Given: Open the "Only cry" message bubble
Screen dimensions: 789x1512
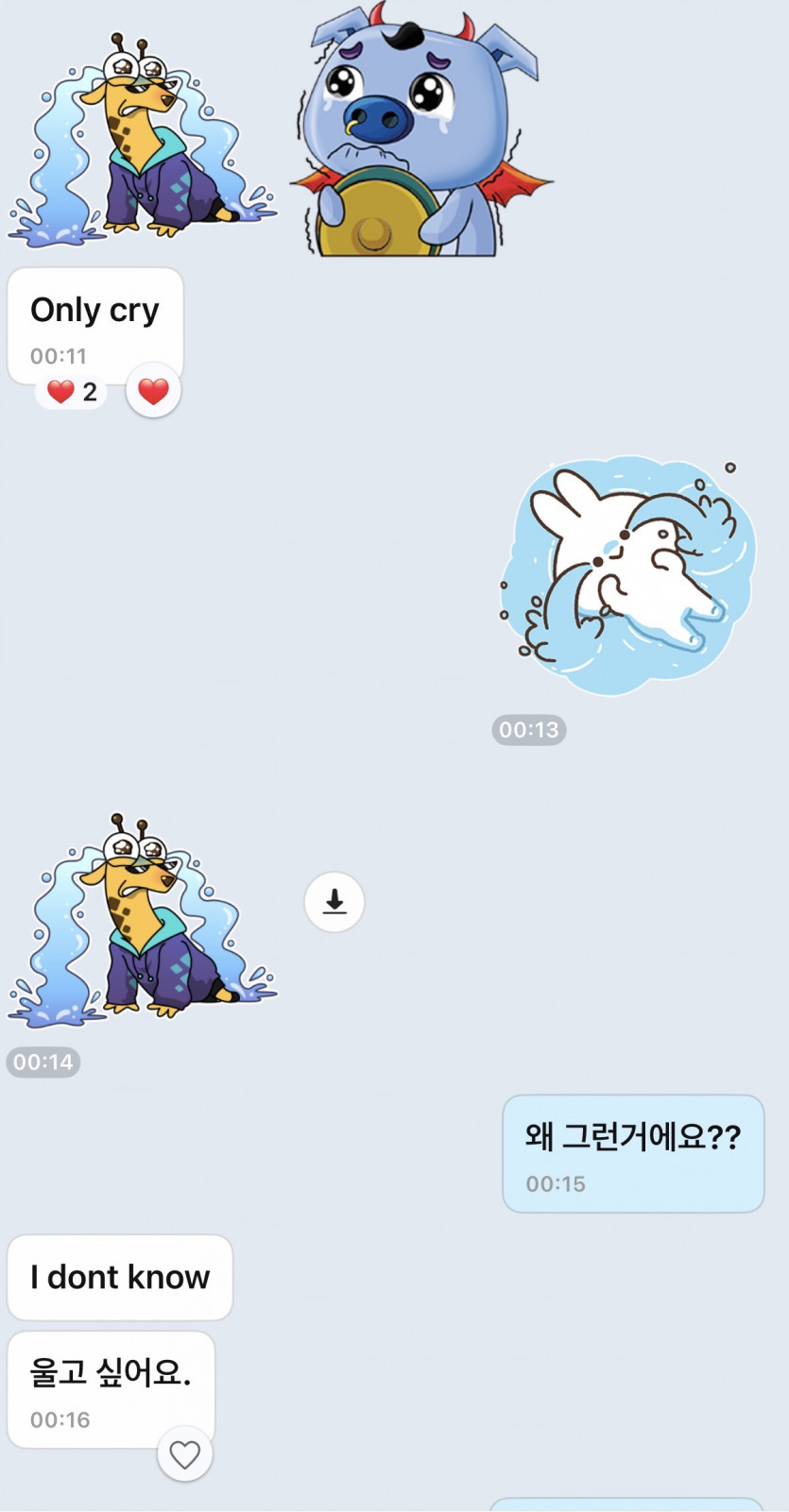Looking at the screenshot, I should pos(94,321).
